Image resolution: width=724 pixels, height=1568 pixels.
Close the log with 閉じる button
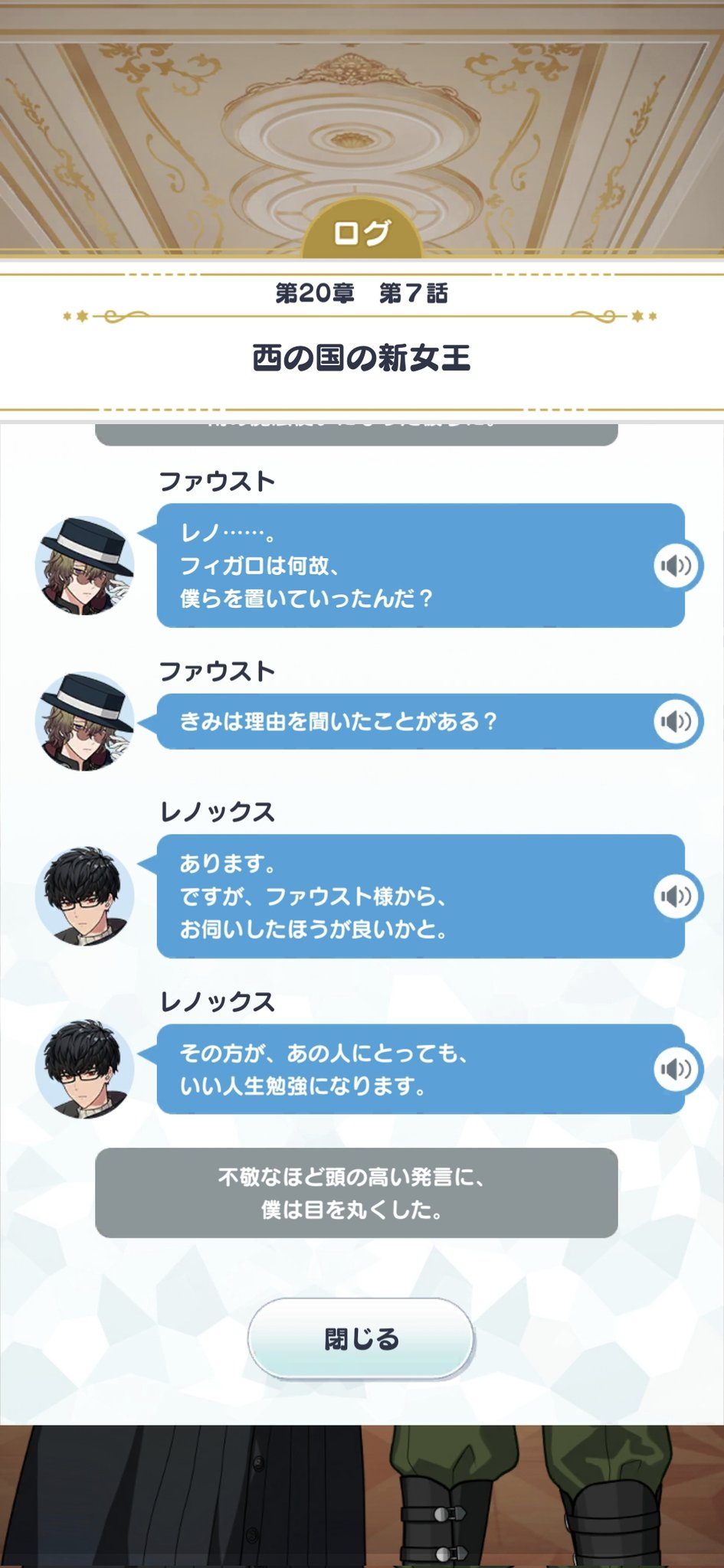point(361,1339)
